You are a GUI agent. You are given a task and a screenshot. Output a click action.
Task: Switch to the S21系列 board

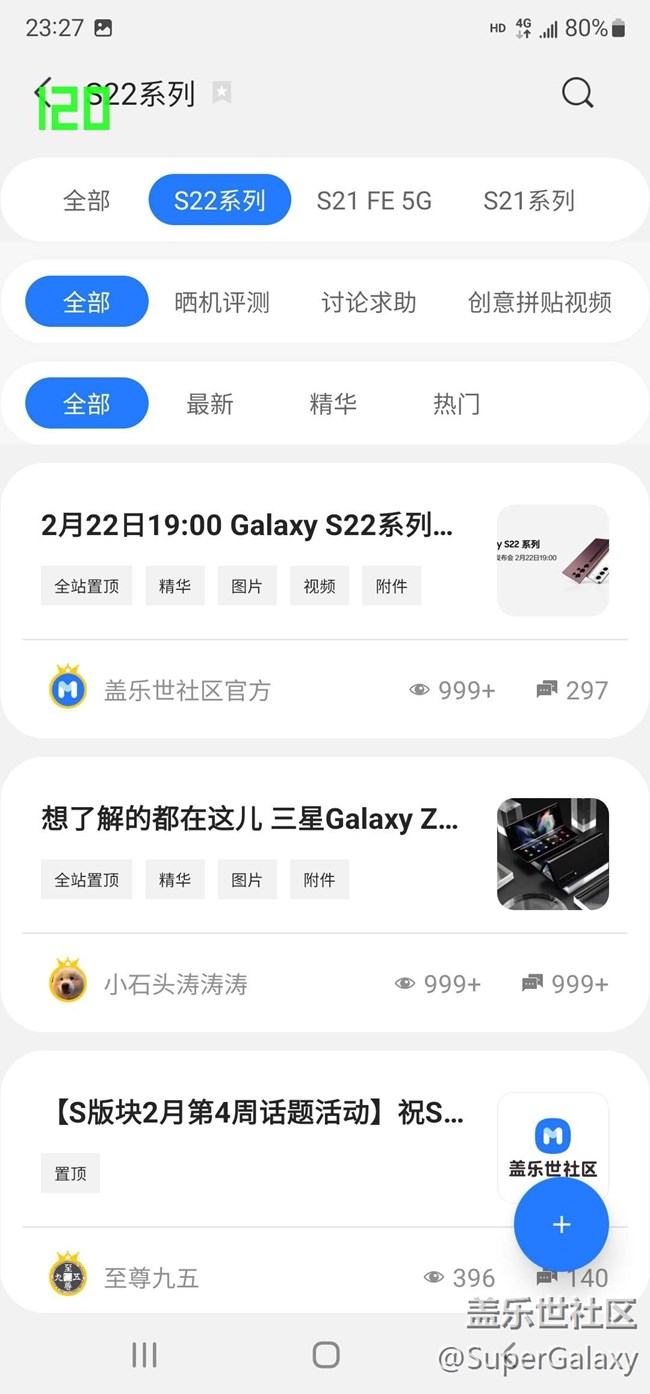pyautogui.click(x=529, y=200)
